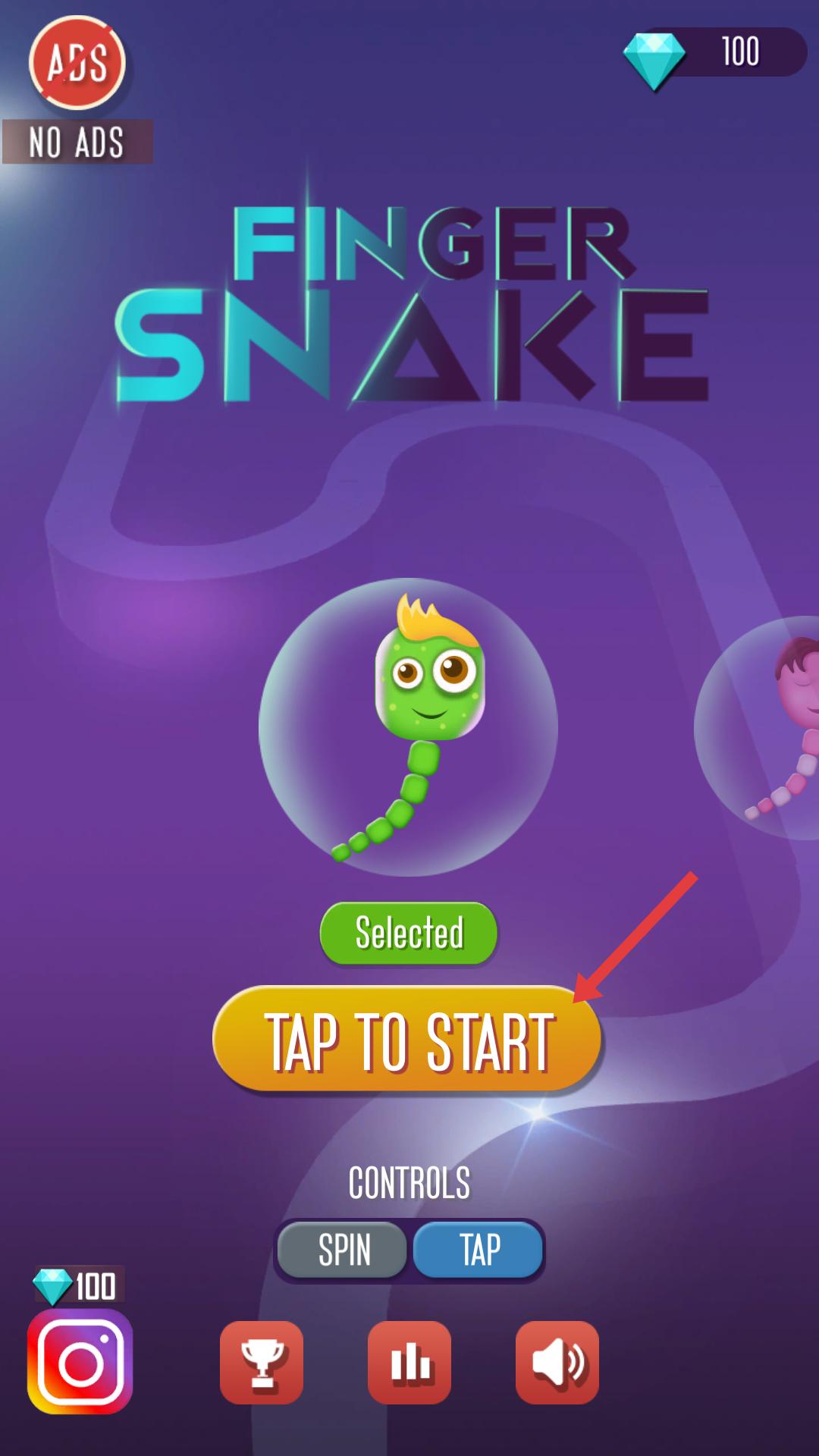Mute the game sound
The width and height of the screenshot is (819, 1456).
(x=557, y=1362)
